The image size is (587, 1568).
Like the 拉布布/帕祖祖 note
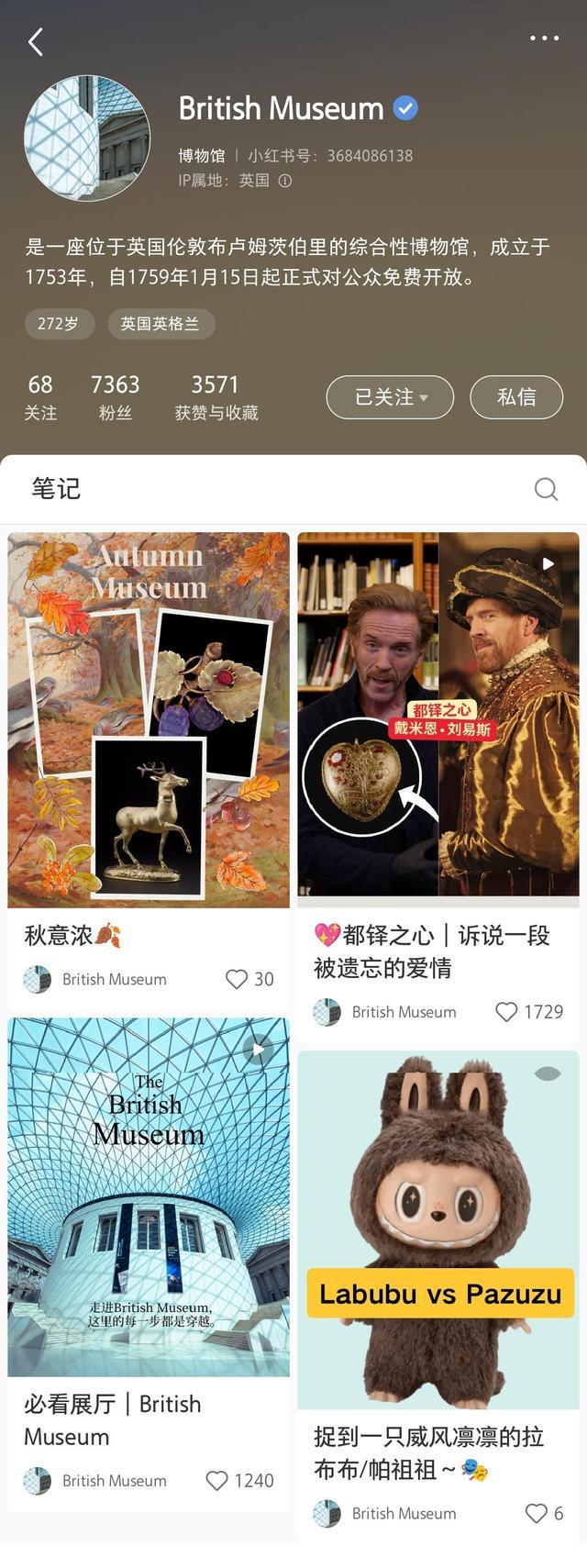pos(537,1514)
